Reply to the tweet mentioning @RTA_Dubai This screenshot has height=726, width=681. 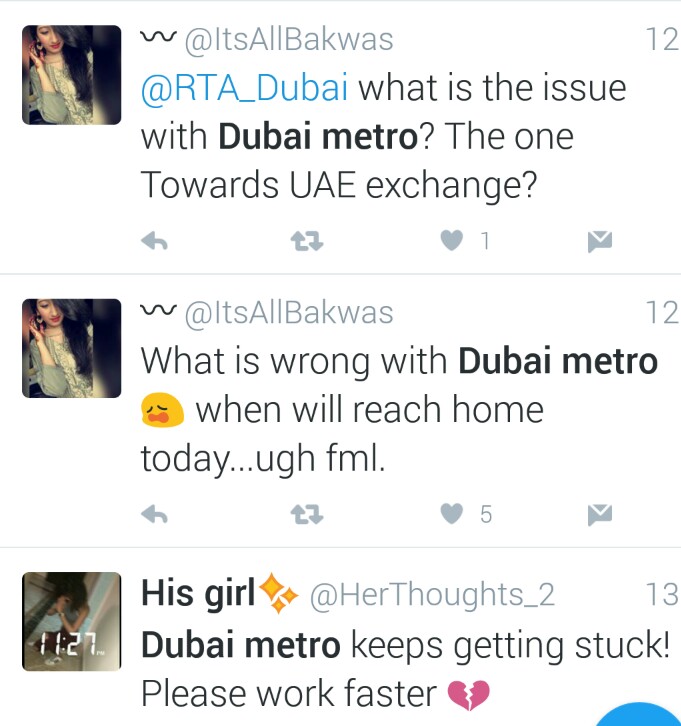point(154,241)
